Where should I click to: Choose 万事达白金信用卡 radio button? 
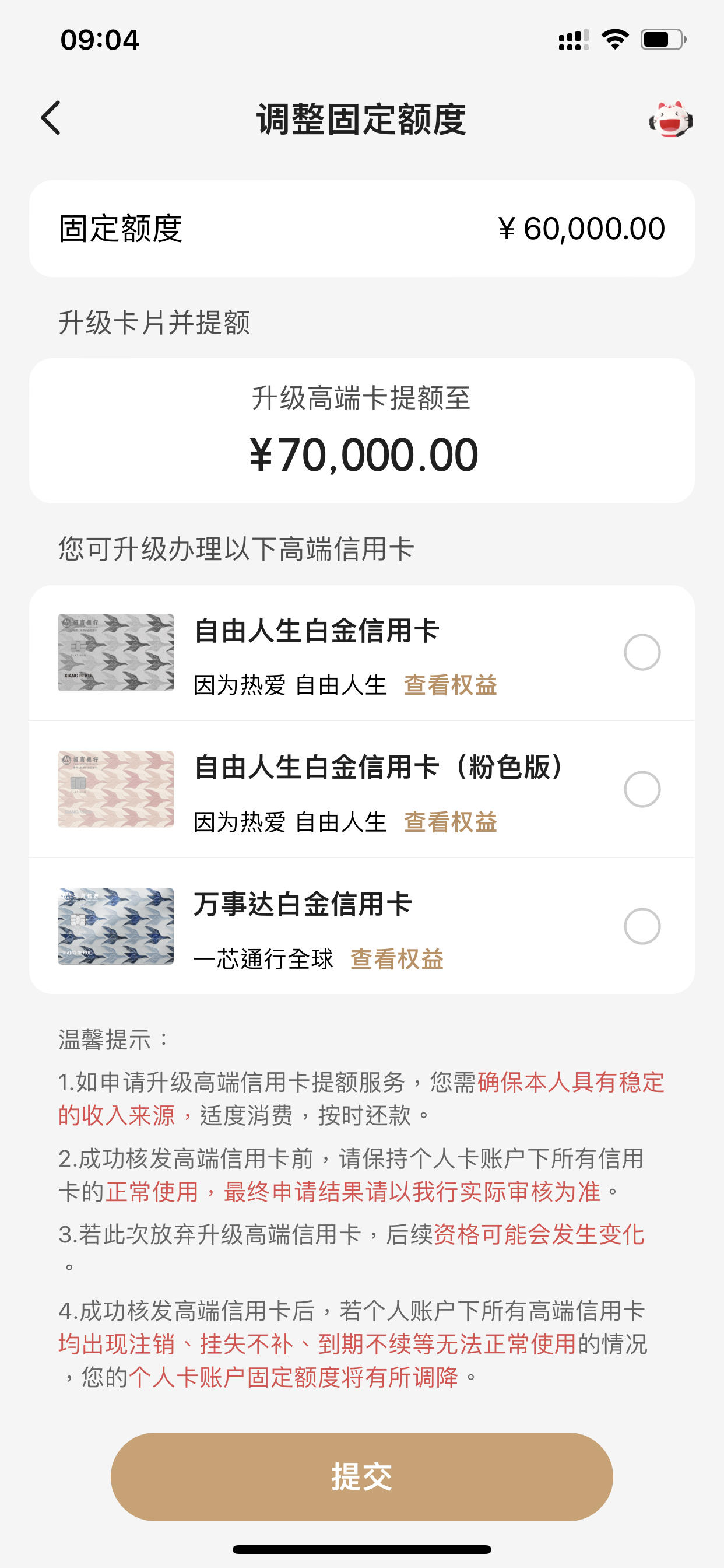pyautogui.click(x=642, y=926)
